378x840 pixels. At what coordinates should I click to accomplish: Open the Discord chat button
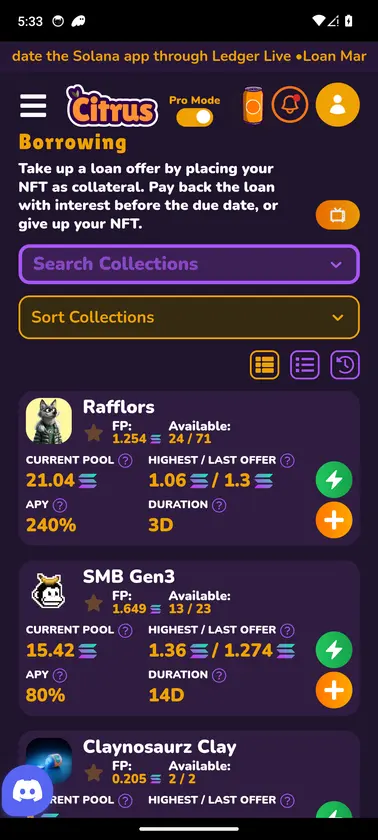click(27, 791)
